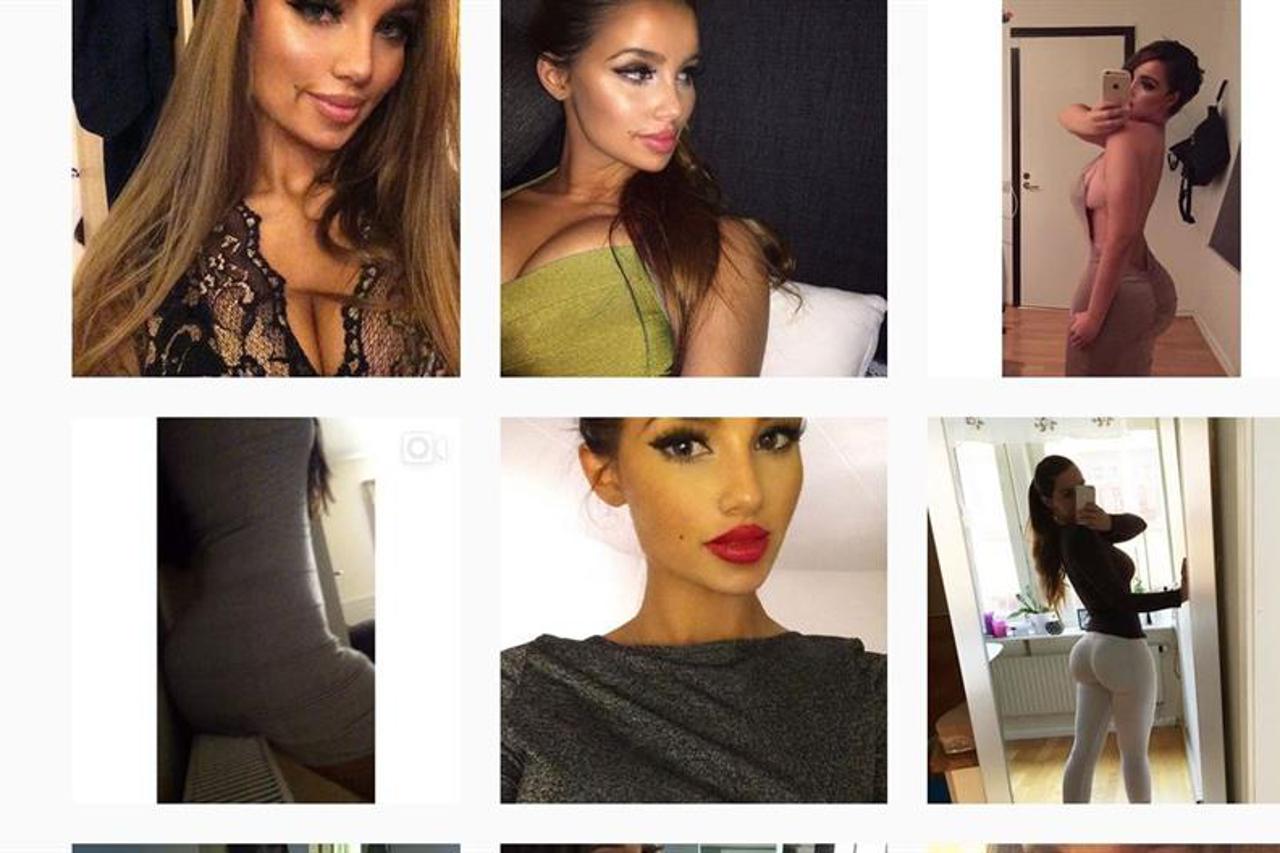
Task: Open the selfie post with black lace top
Action: pos(265,188)
